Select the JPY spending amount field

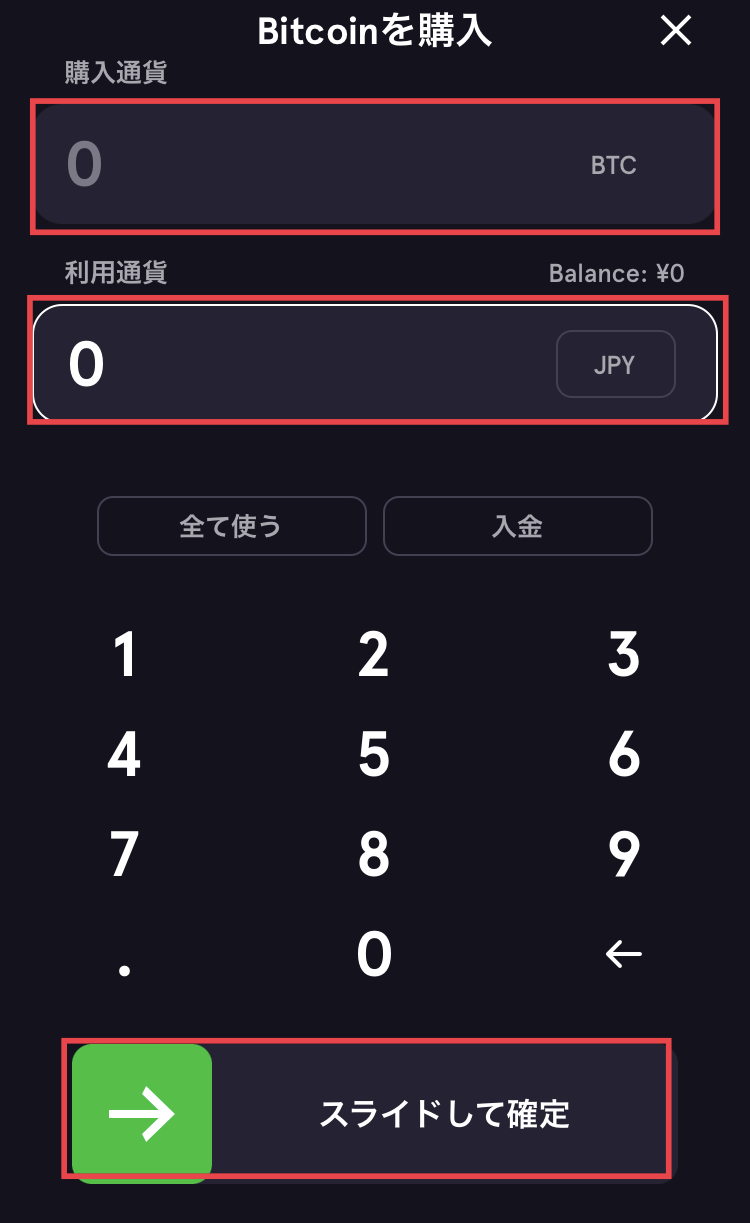coord(290,364)
